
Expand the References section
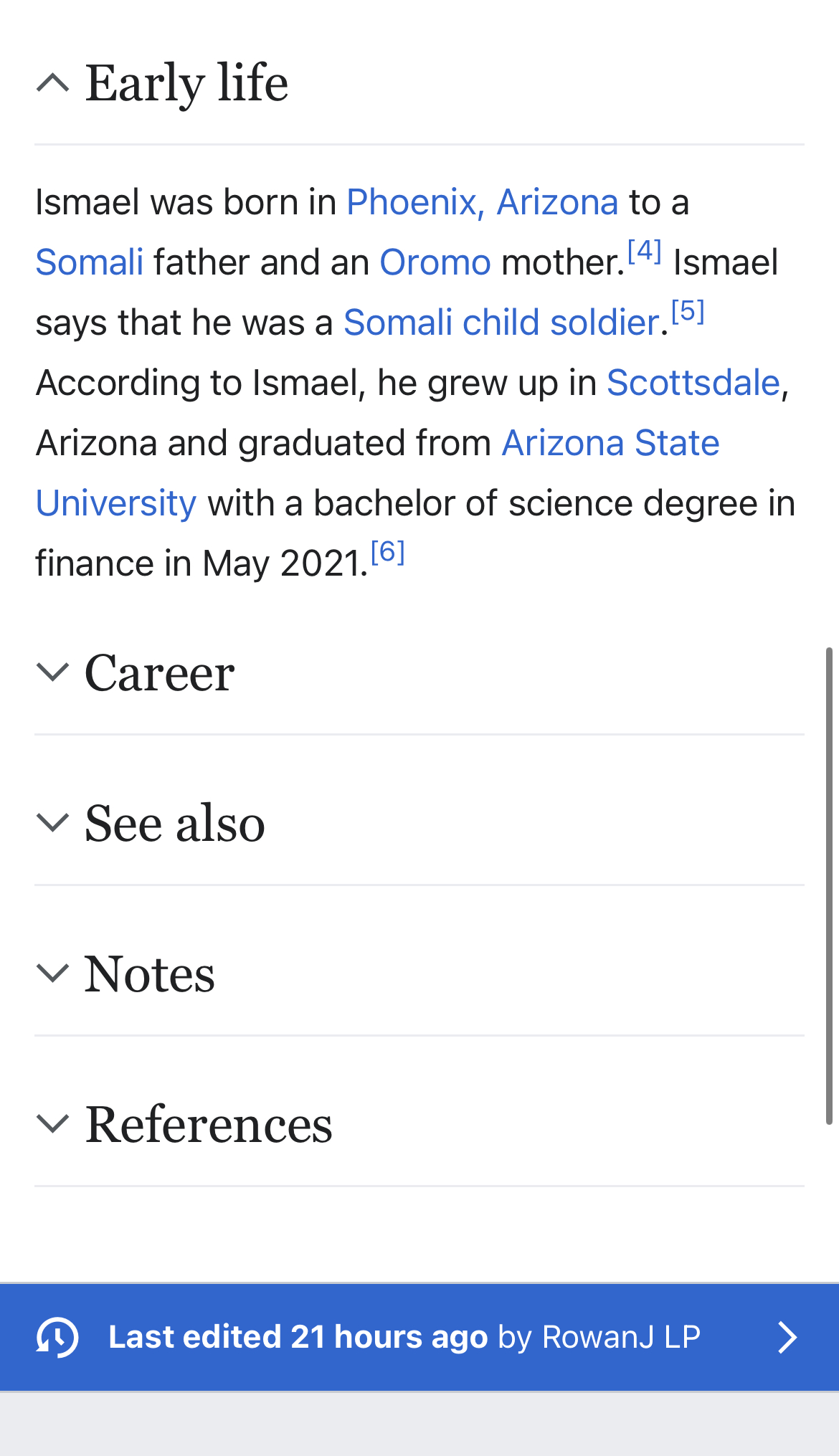208,1124
